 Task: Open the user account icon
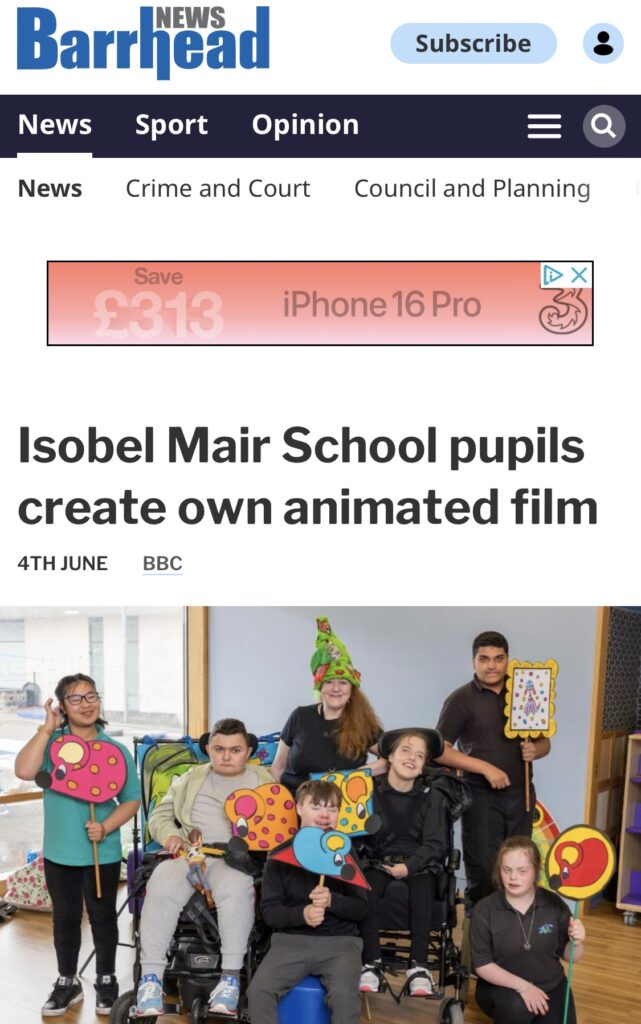click(603, 44)
